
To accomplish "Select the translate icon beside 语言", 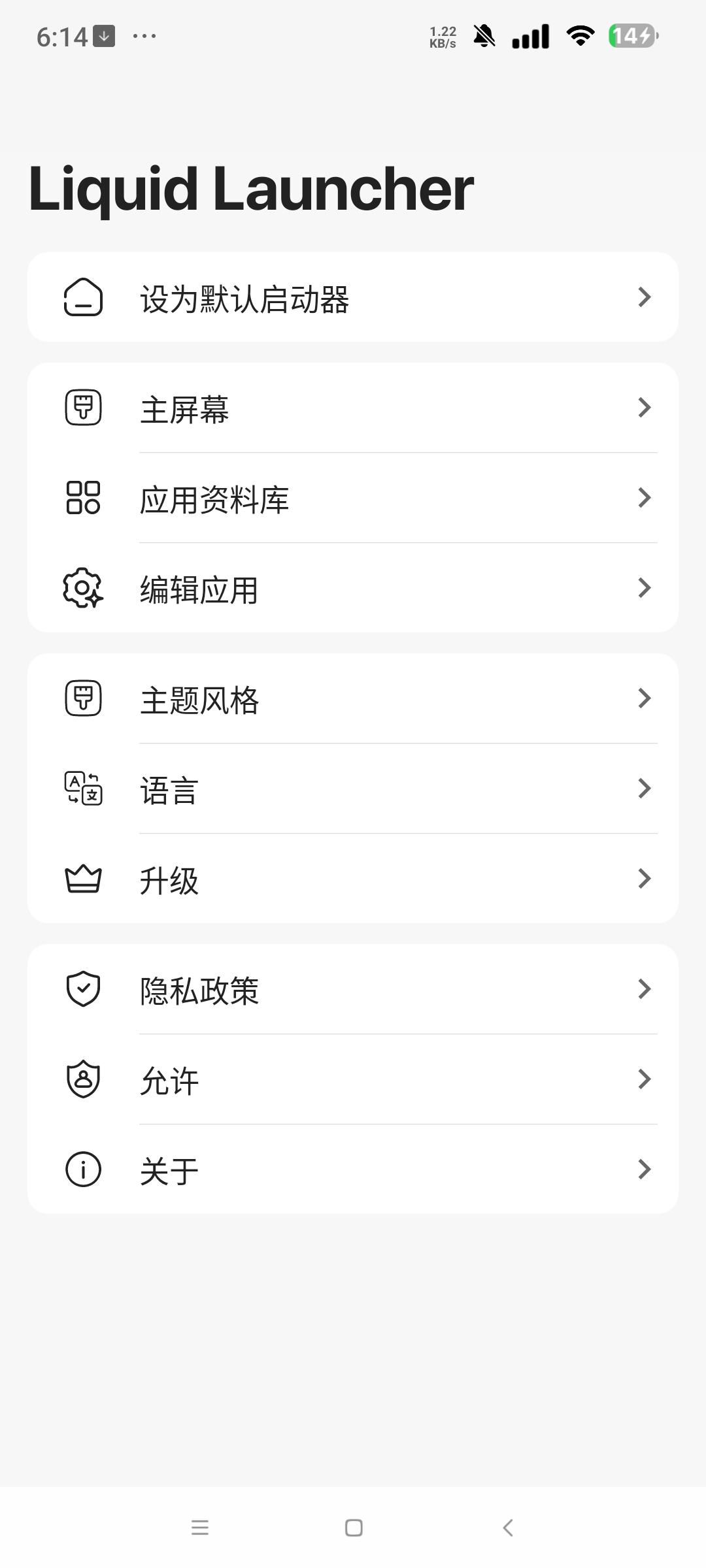I will 84,789.
